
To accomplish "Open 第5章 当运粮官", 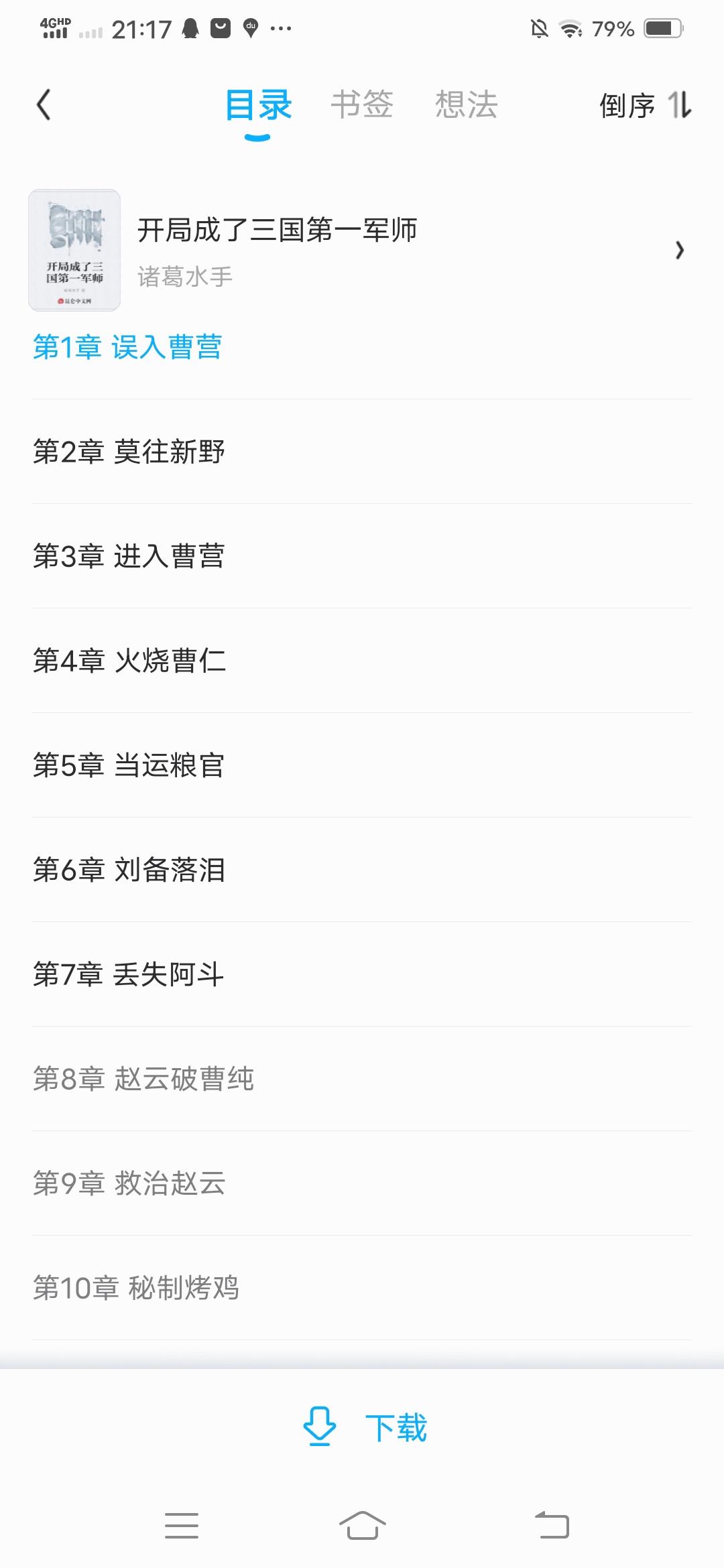I will [129, 765].
